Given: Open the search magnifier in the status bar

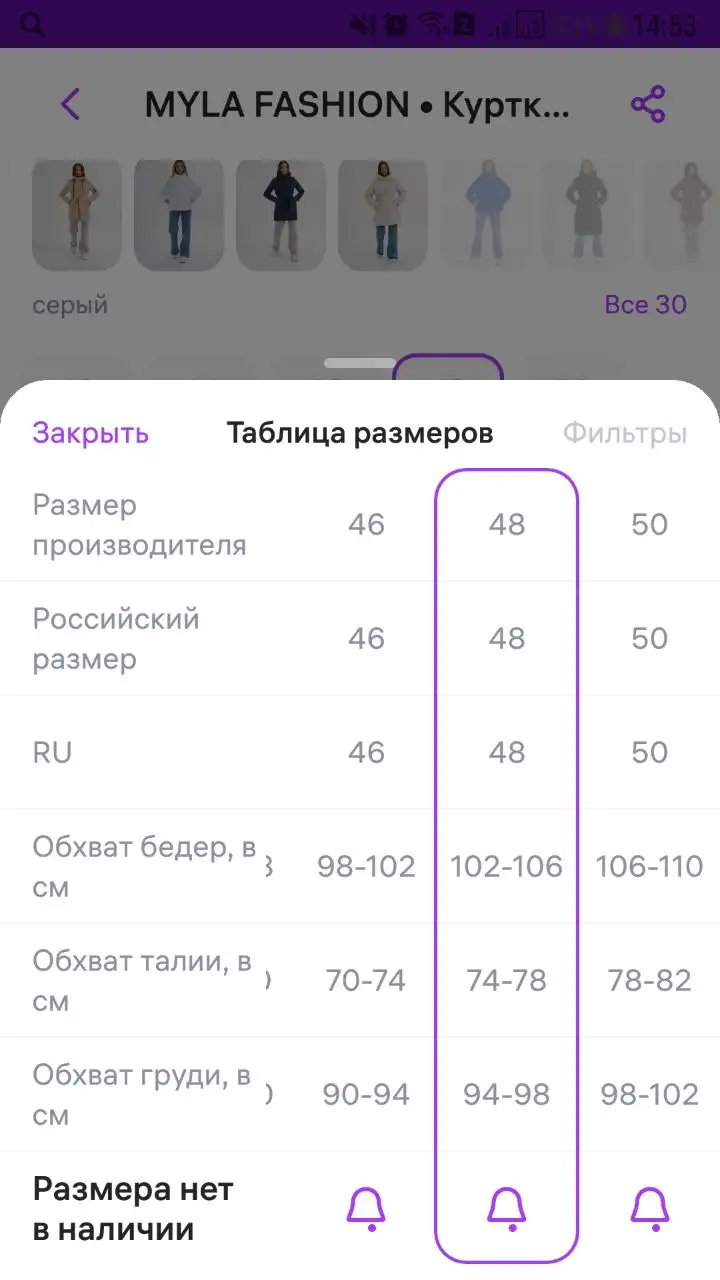Looking at the screenshot, I should pyautogui.click(x=30, y=24).
